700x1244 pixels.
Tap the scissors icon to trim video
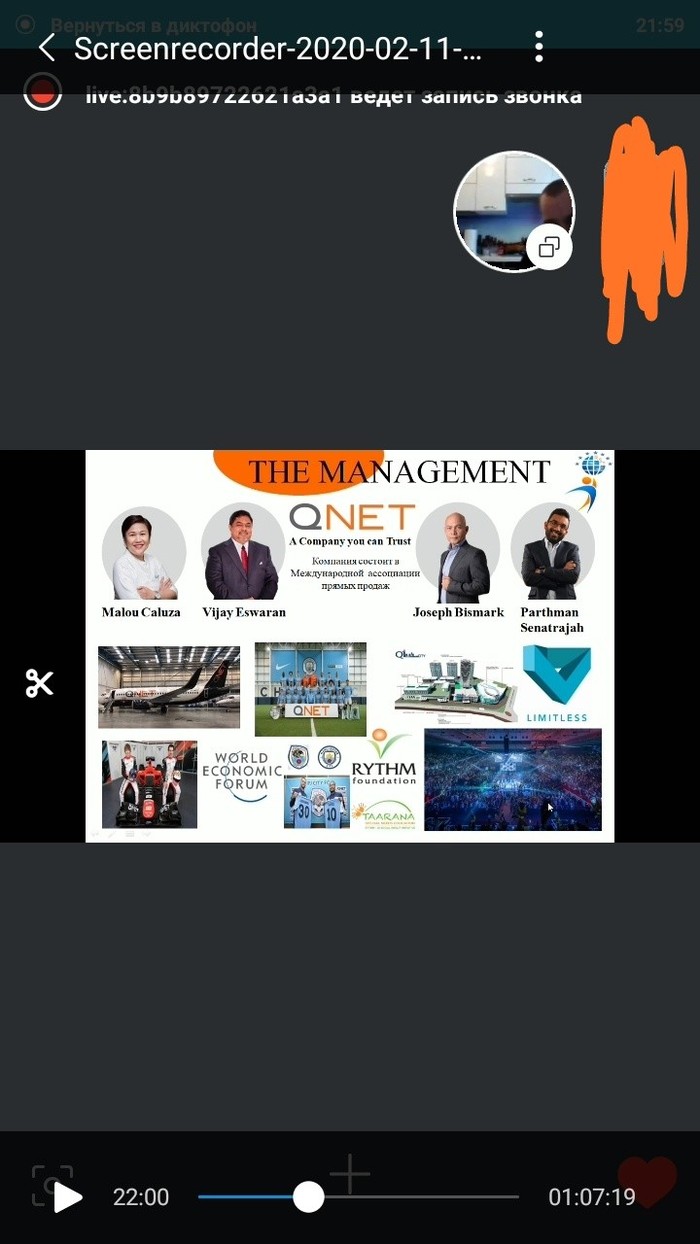click(40, 683)
